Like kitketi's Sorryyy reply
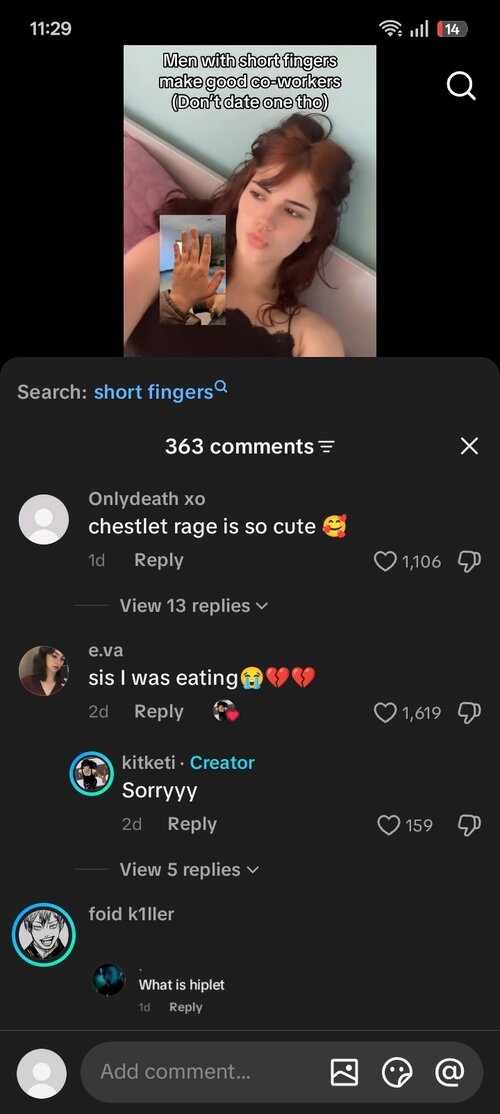500x1114 pixels. tap(388, 825)
